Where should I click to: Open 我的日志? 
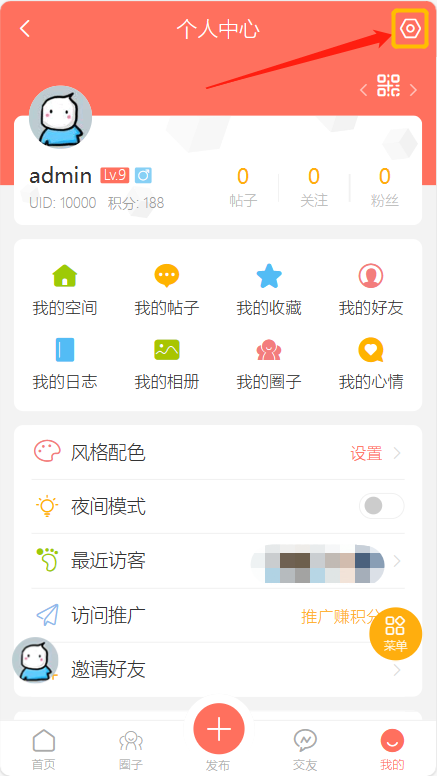65,364
